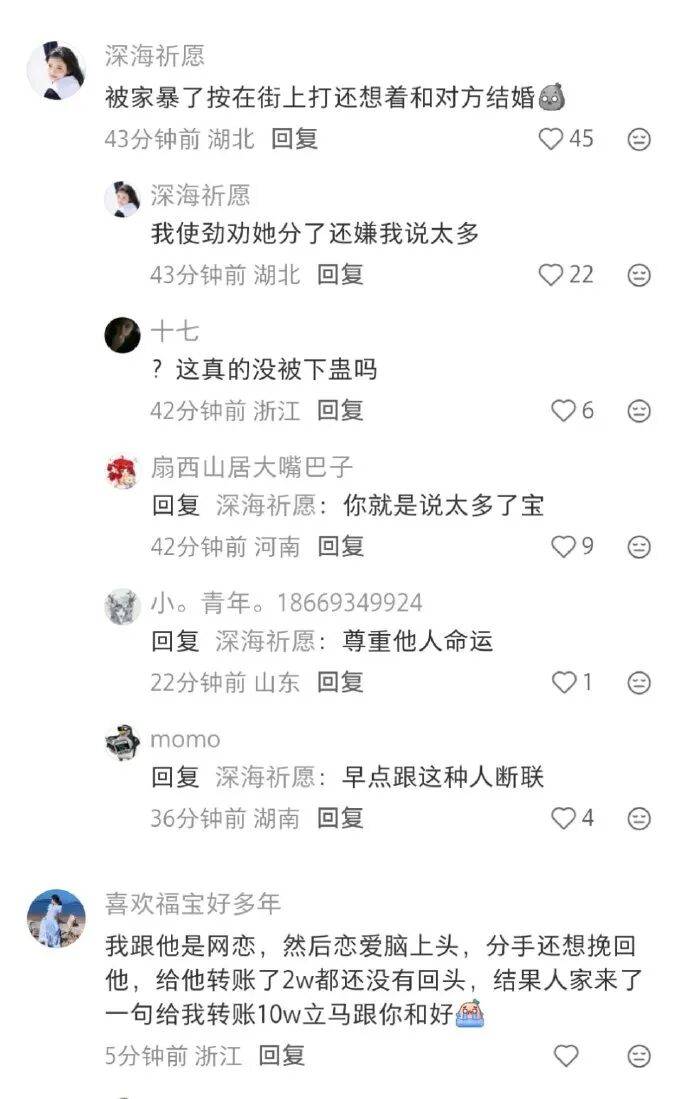The image size is (690, 1099).
Task: Open 深海祈愿's large avatar profile
Action: 56,70
